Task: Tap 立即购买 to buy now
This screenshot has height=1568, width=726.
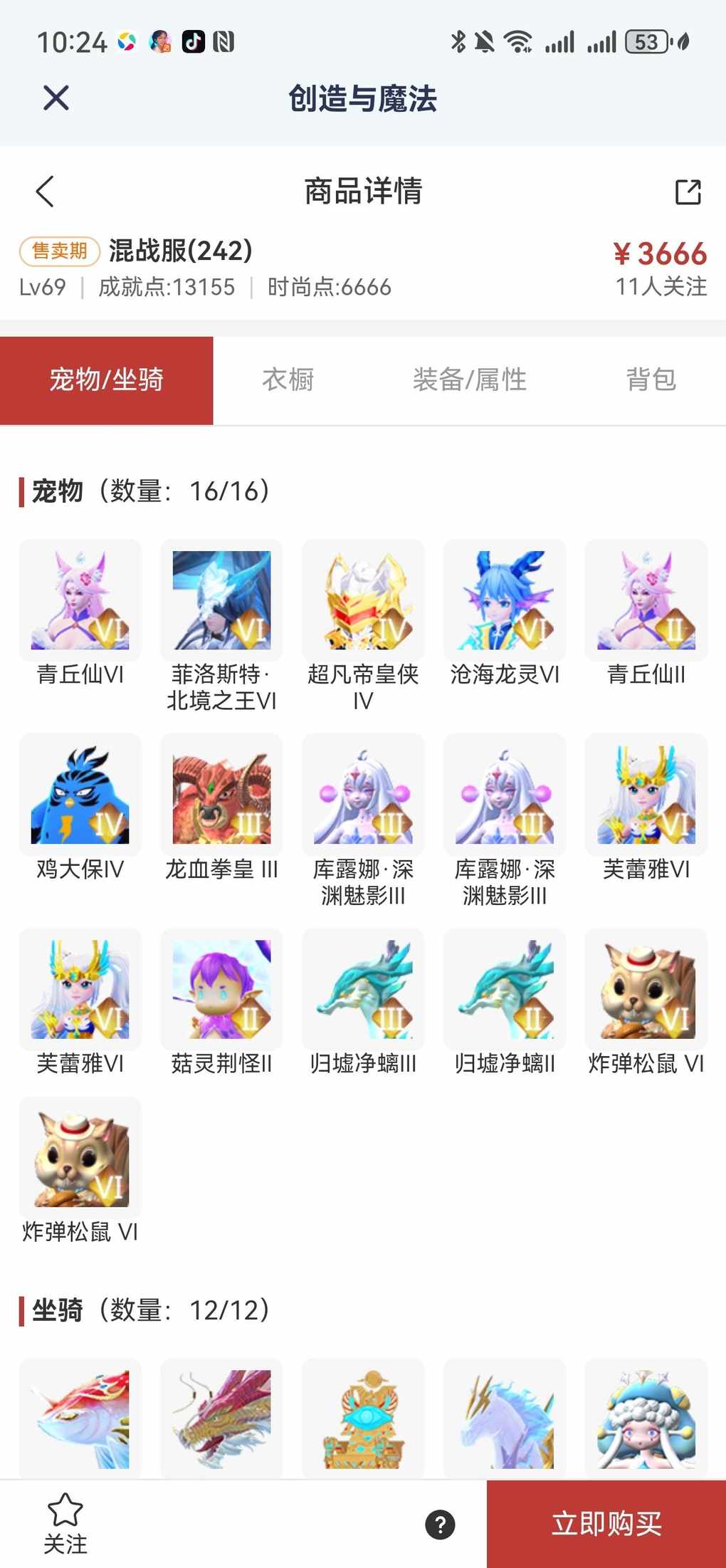Action: pos(606,1523)
